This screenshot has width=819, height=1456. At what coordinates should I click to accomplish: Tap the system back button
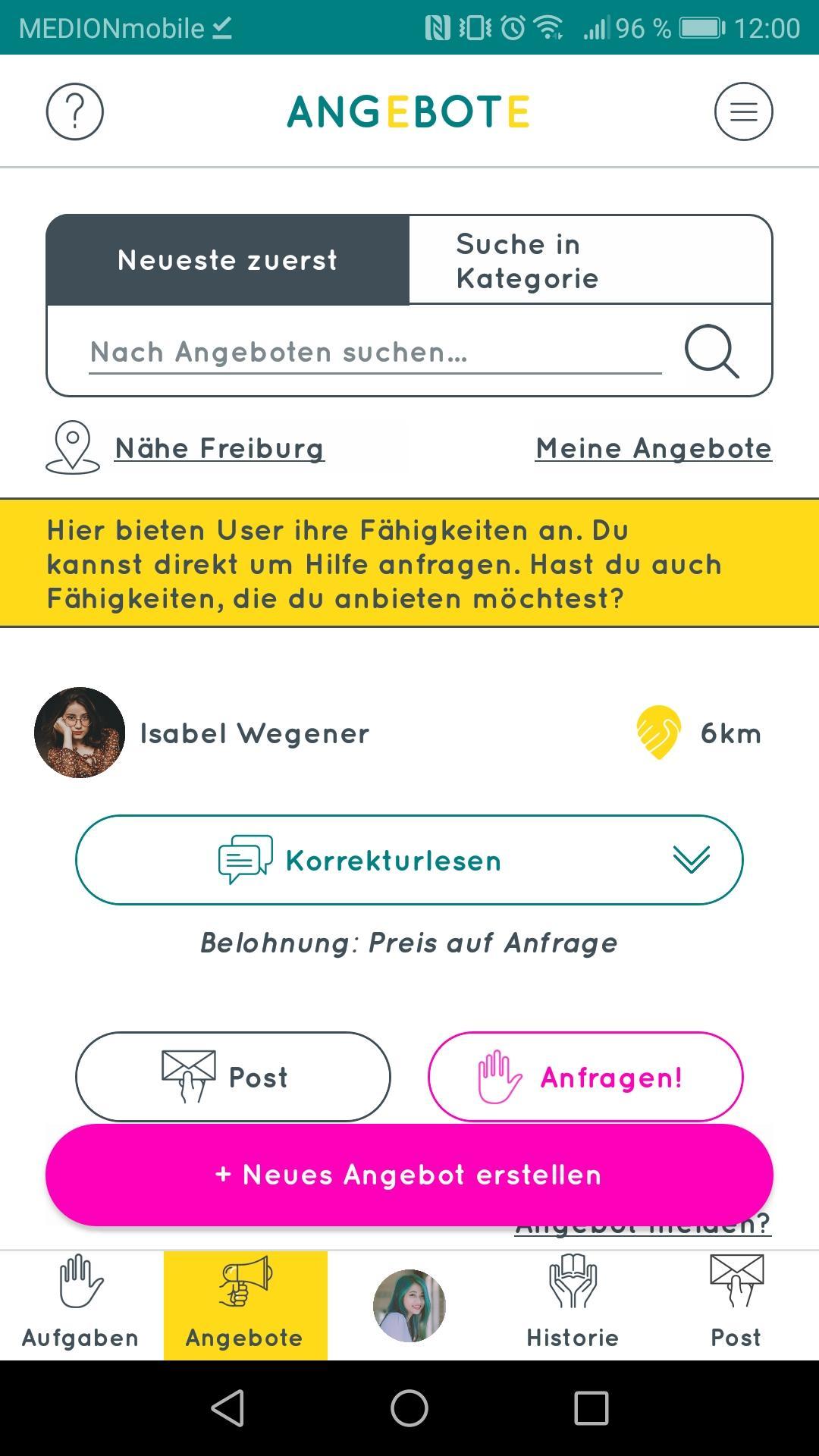pos(227,1408)
